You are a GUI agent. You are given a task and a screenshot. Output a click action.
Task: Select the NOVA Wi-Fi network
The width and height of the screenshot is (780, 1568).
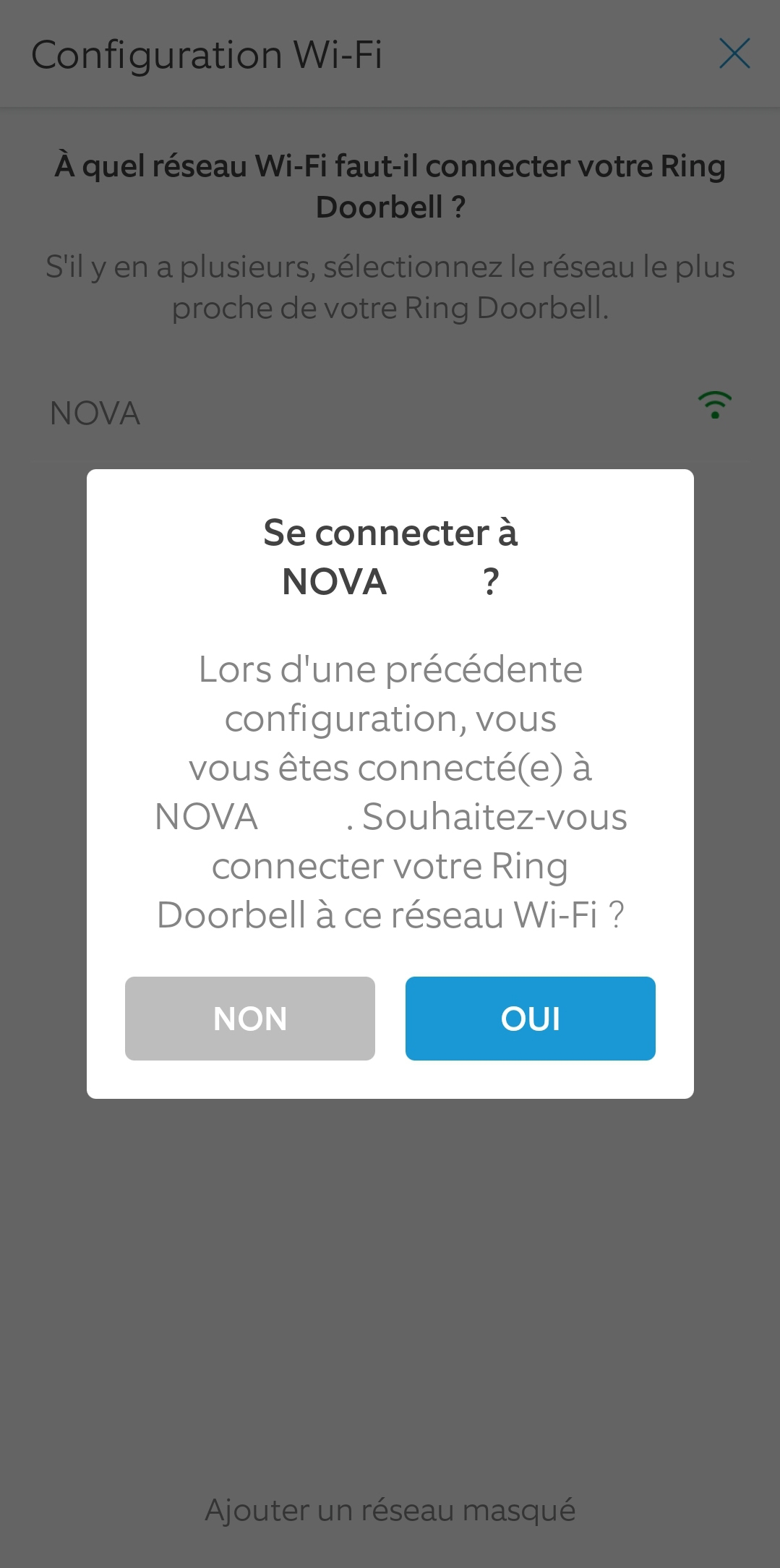[390, 413]
